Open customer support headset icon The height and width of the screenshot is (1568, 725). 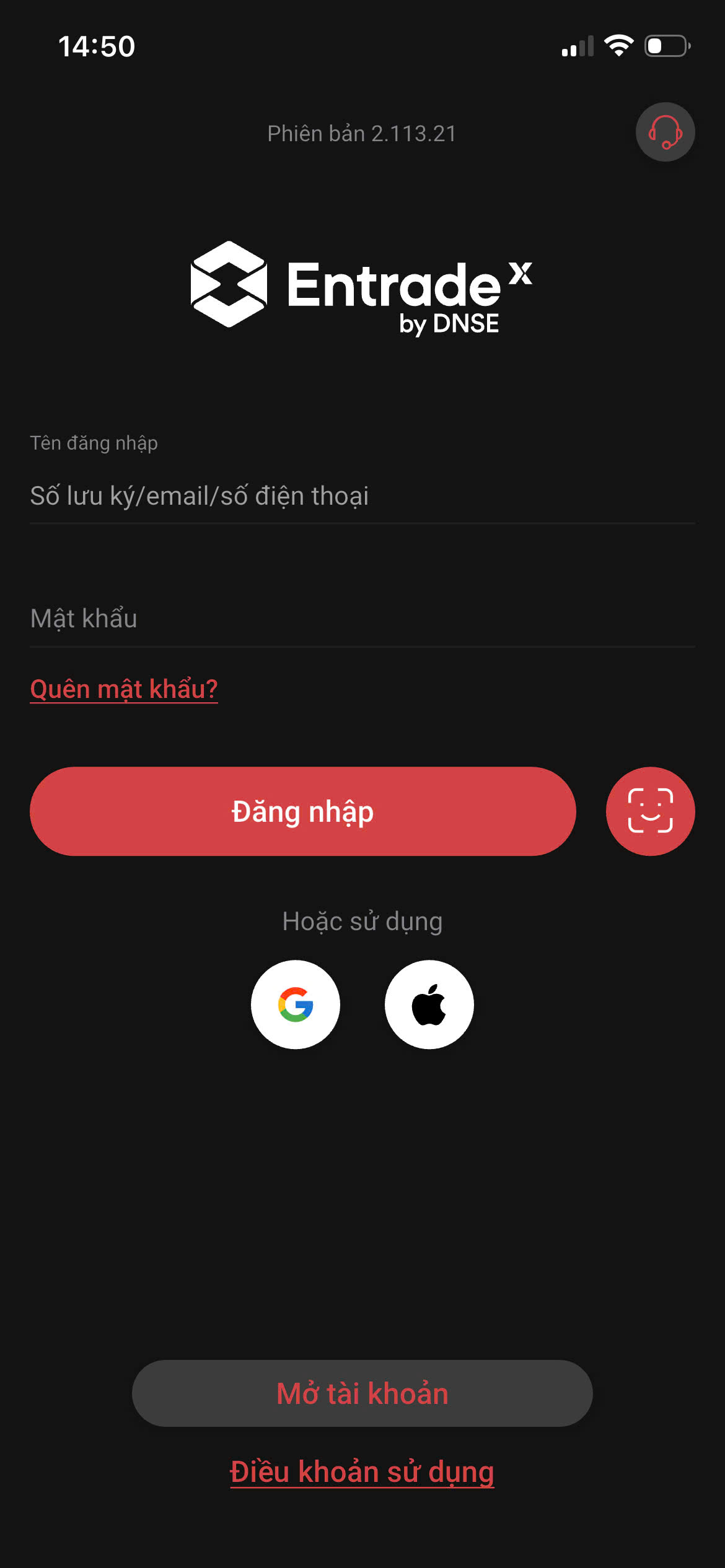665,132
